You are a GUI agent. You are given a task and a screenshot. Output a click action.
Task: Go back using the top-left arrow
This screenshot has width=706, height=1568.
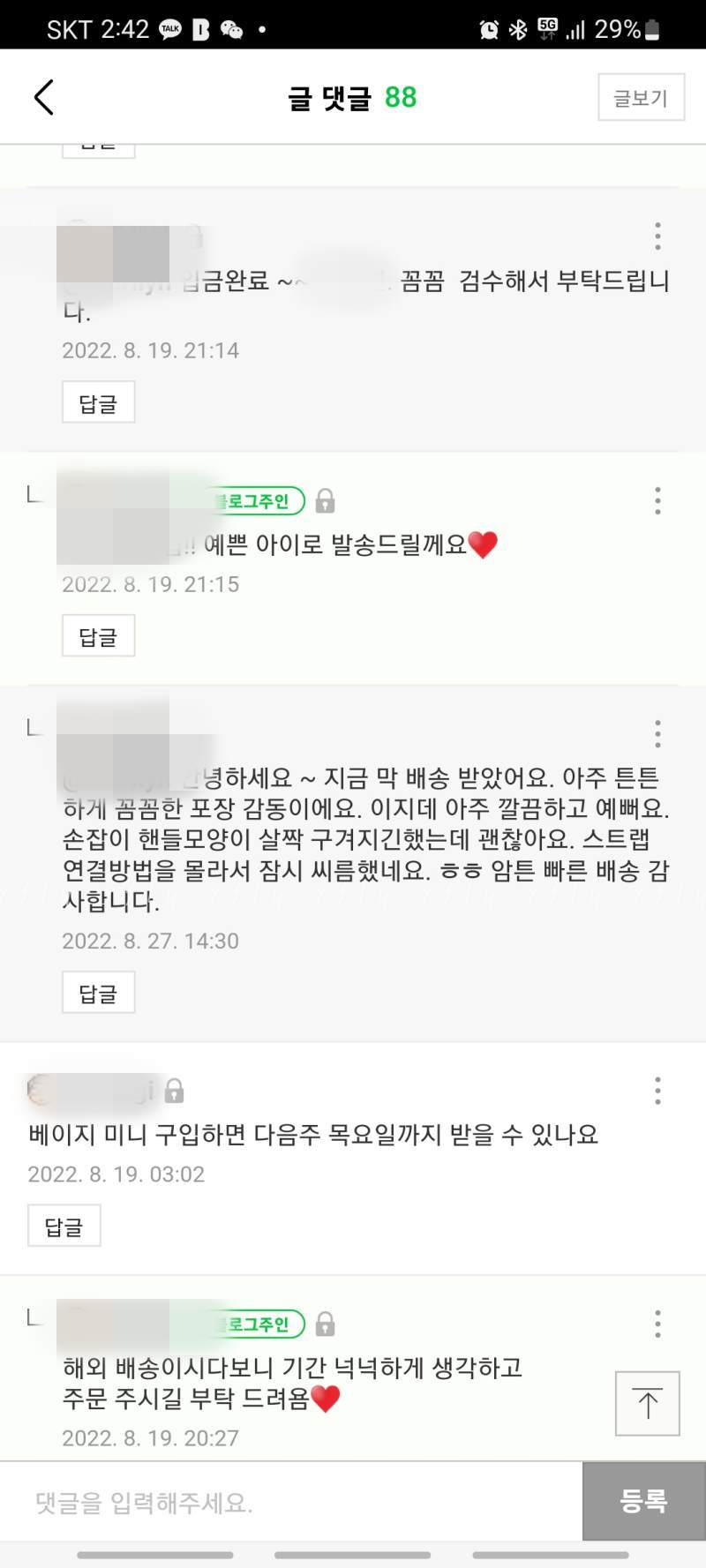point(44,97)
